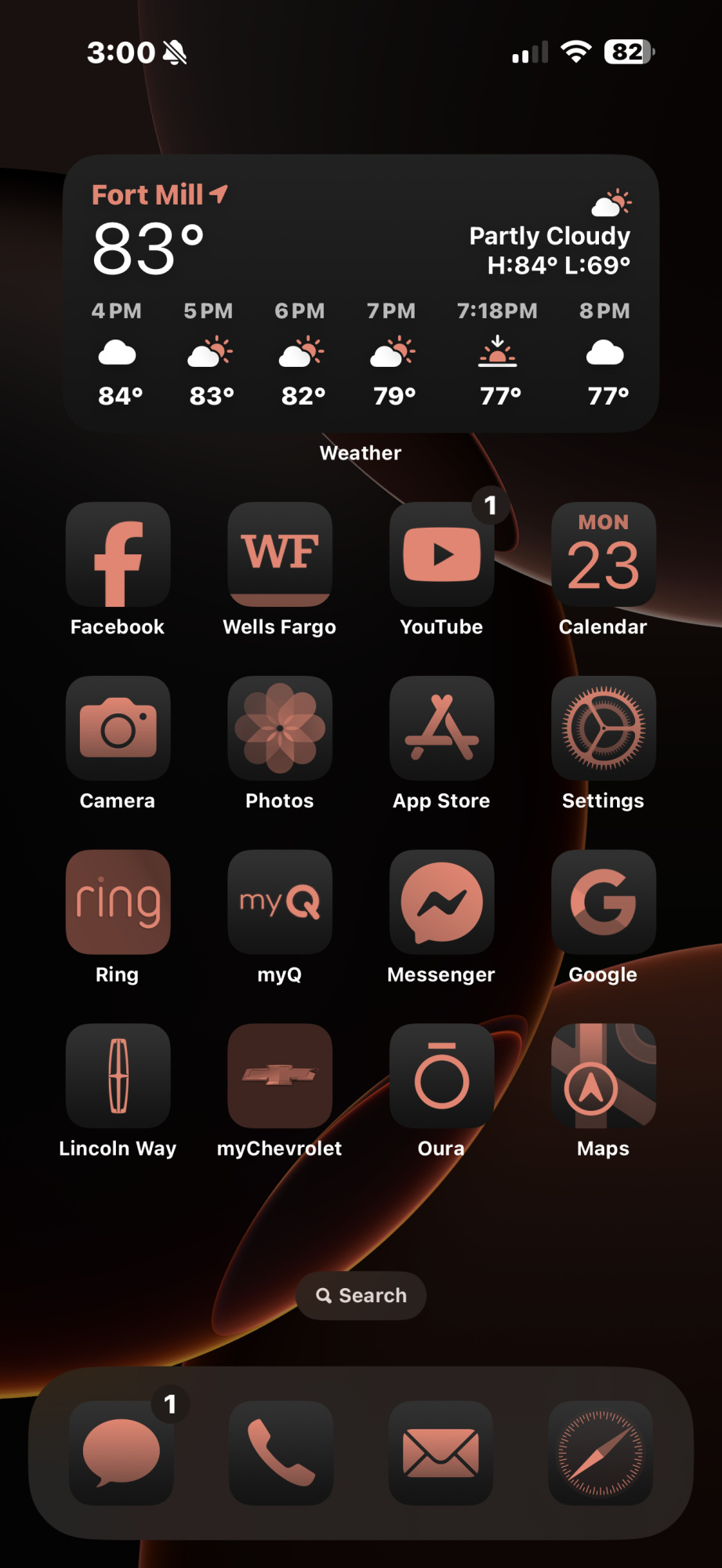Open myChevrolet app
722x1568 pixels.
coord(280,1076)
